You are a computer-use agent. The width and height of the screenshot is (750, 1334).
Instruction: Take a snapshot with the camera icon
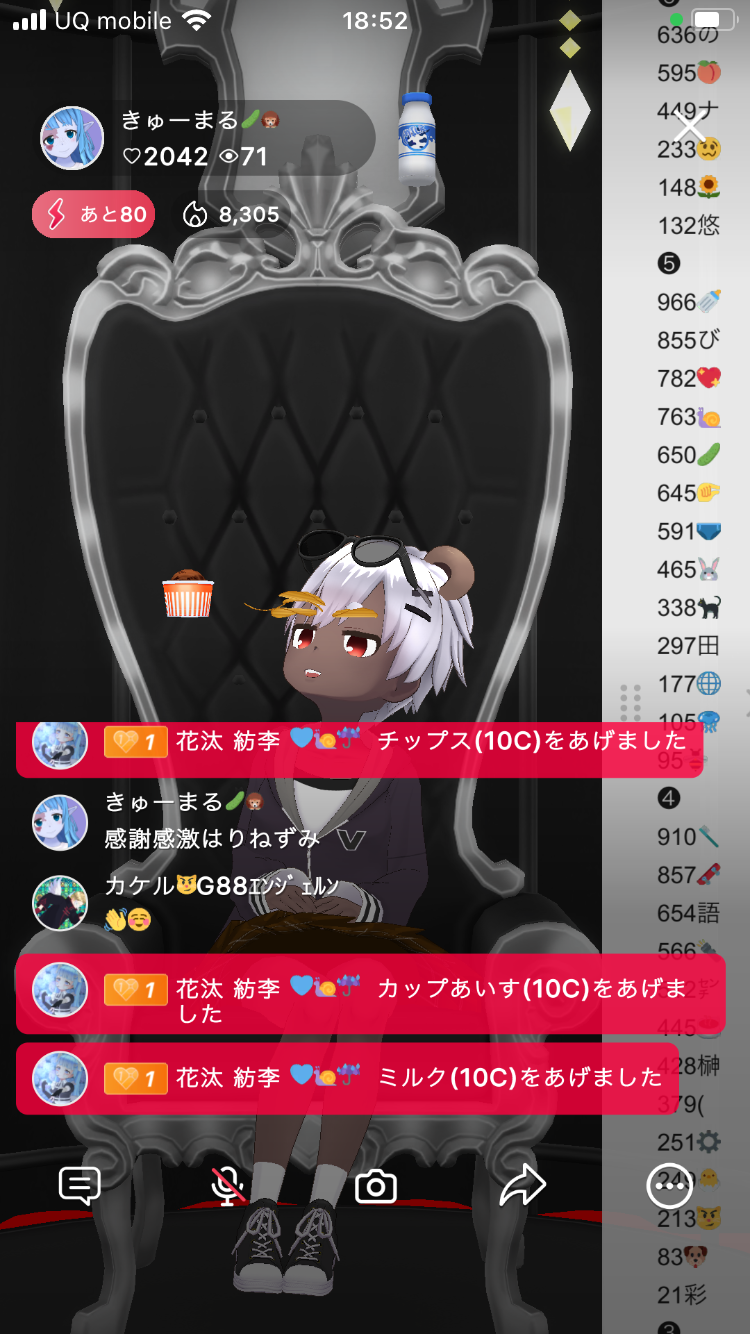point(376,1187)
